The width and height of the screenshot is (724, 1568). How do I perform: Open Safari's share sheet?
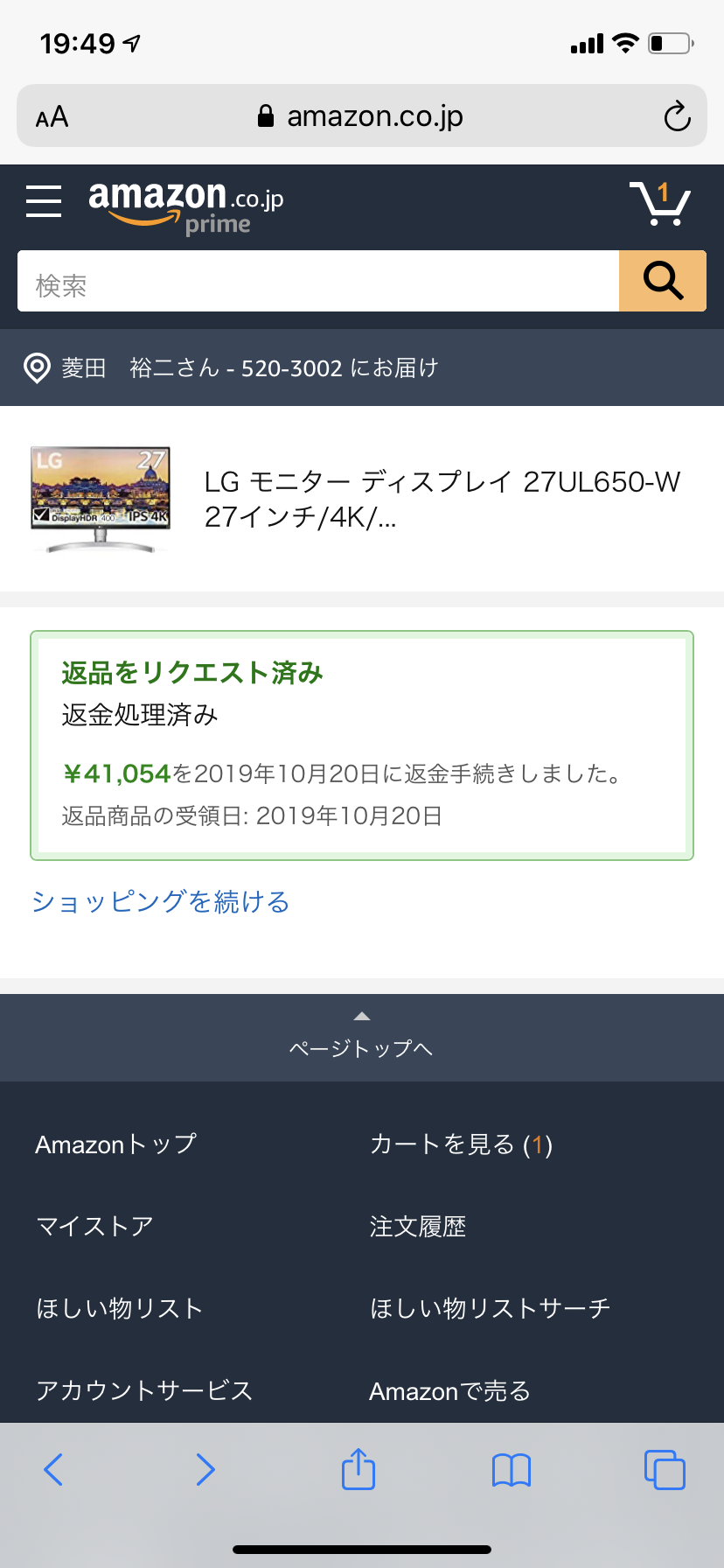(x=359, y=1469)
